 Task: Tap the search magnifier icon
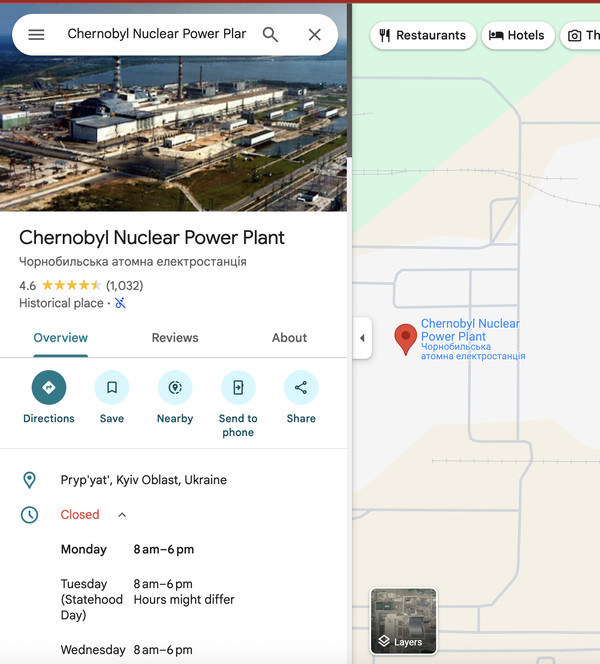[x=270, y=34]
